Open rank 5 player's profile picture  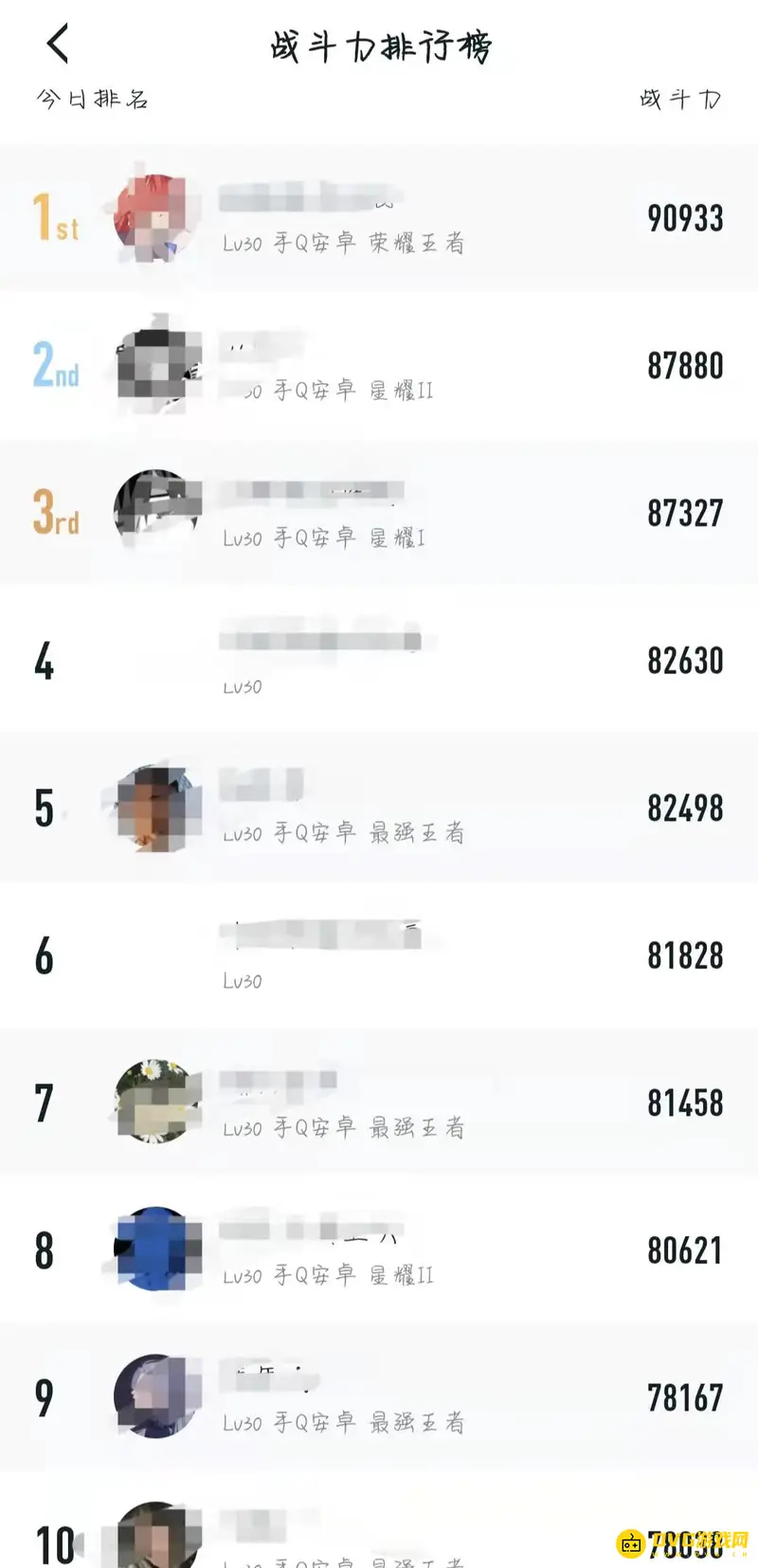[x=154, y=809]
